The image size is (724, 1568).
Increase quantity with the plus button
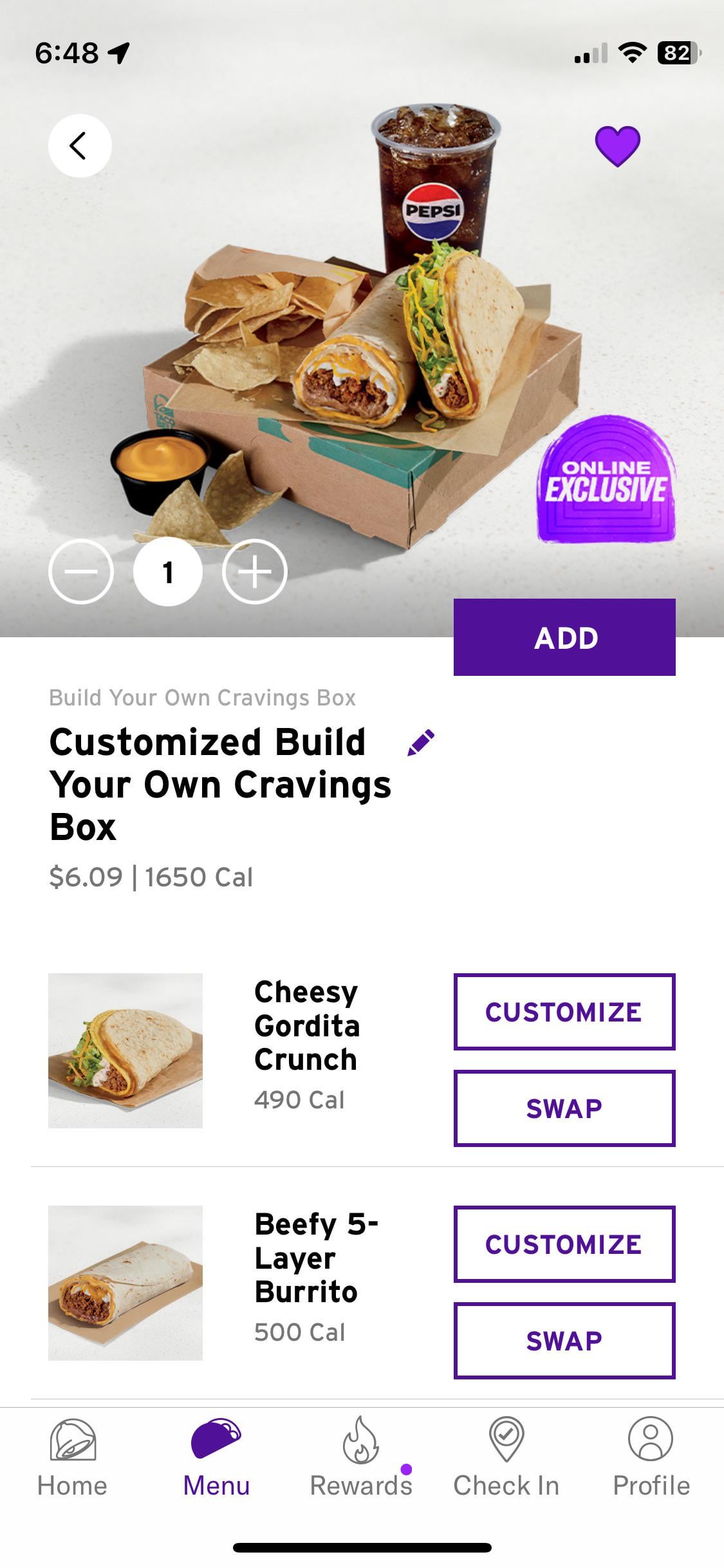(255, 572)
